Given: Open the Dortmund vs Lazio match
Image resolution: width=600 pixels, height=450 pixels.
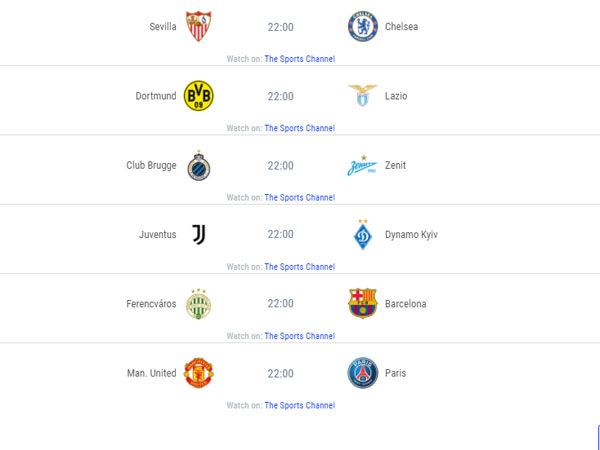Looking at the screenshot, I should point(280,96).
